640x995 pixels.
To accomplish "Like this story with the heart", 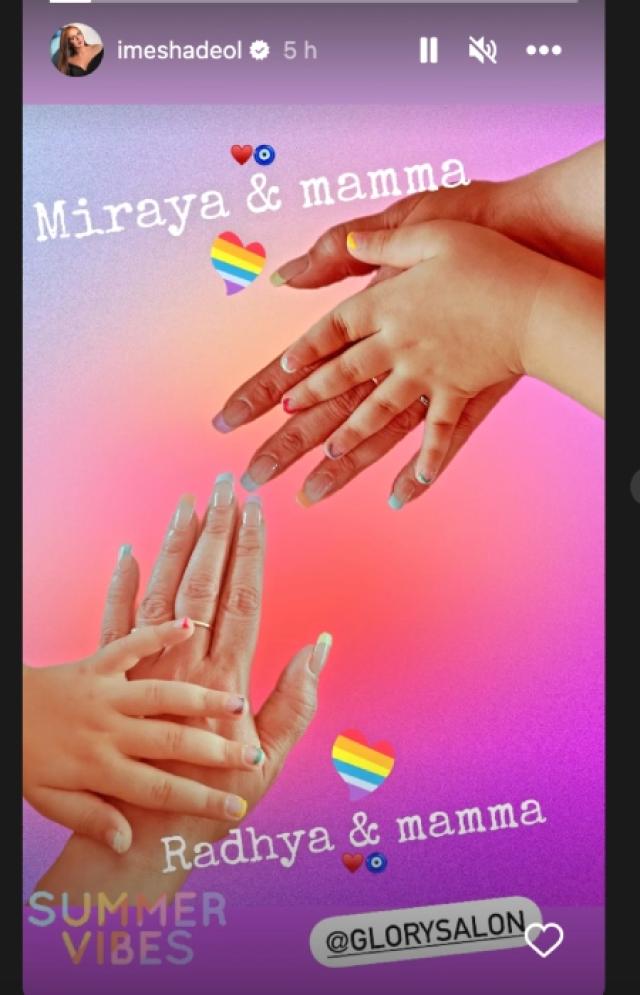I will (544, 940).
